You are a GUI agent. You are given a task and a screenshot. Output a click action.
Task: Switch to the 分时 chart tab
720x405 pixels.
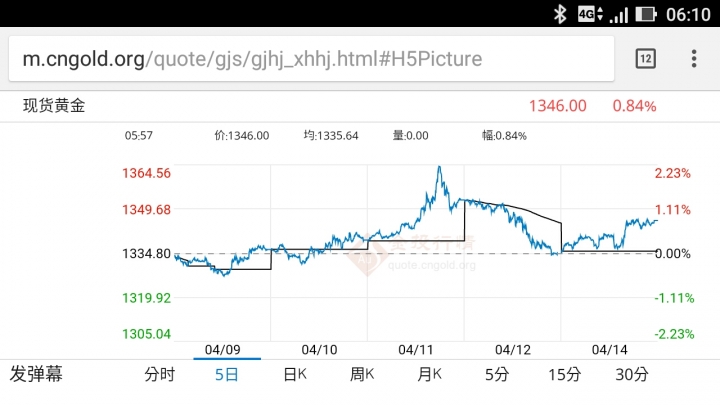click(159, 375)
